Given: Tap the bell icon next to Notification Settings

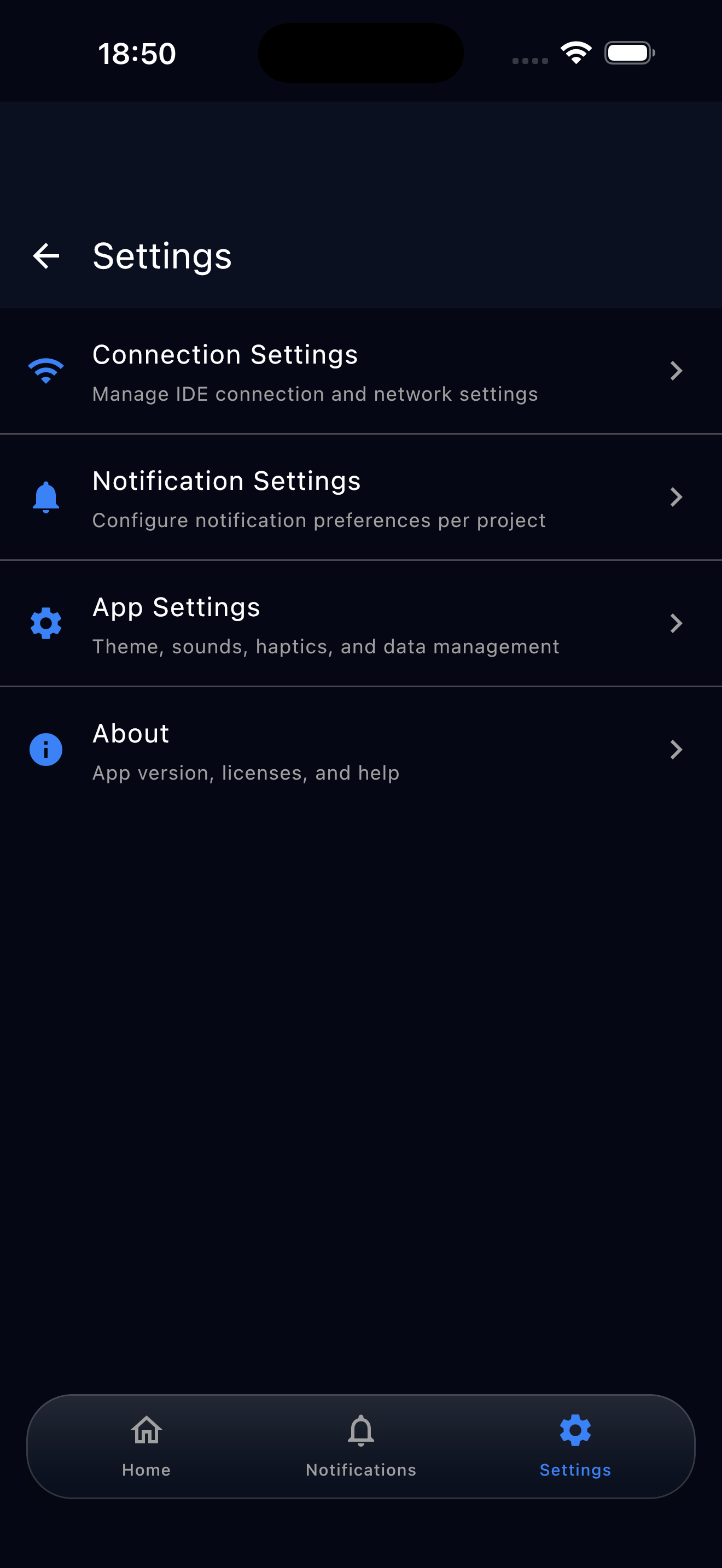Looking at the screenshot, I should click(45, 496).
